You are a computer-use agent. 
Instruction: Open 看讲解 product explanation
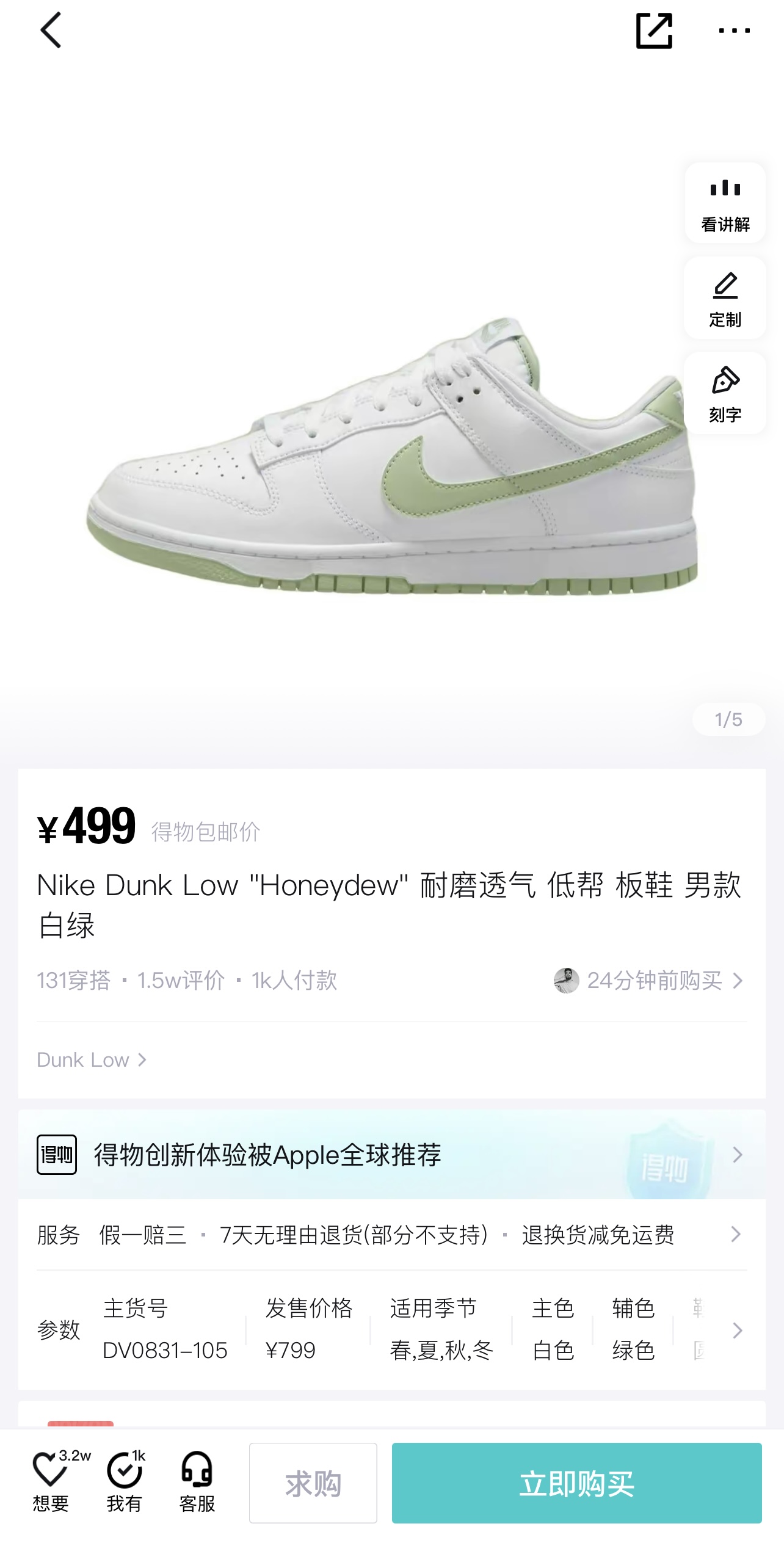725,203
